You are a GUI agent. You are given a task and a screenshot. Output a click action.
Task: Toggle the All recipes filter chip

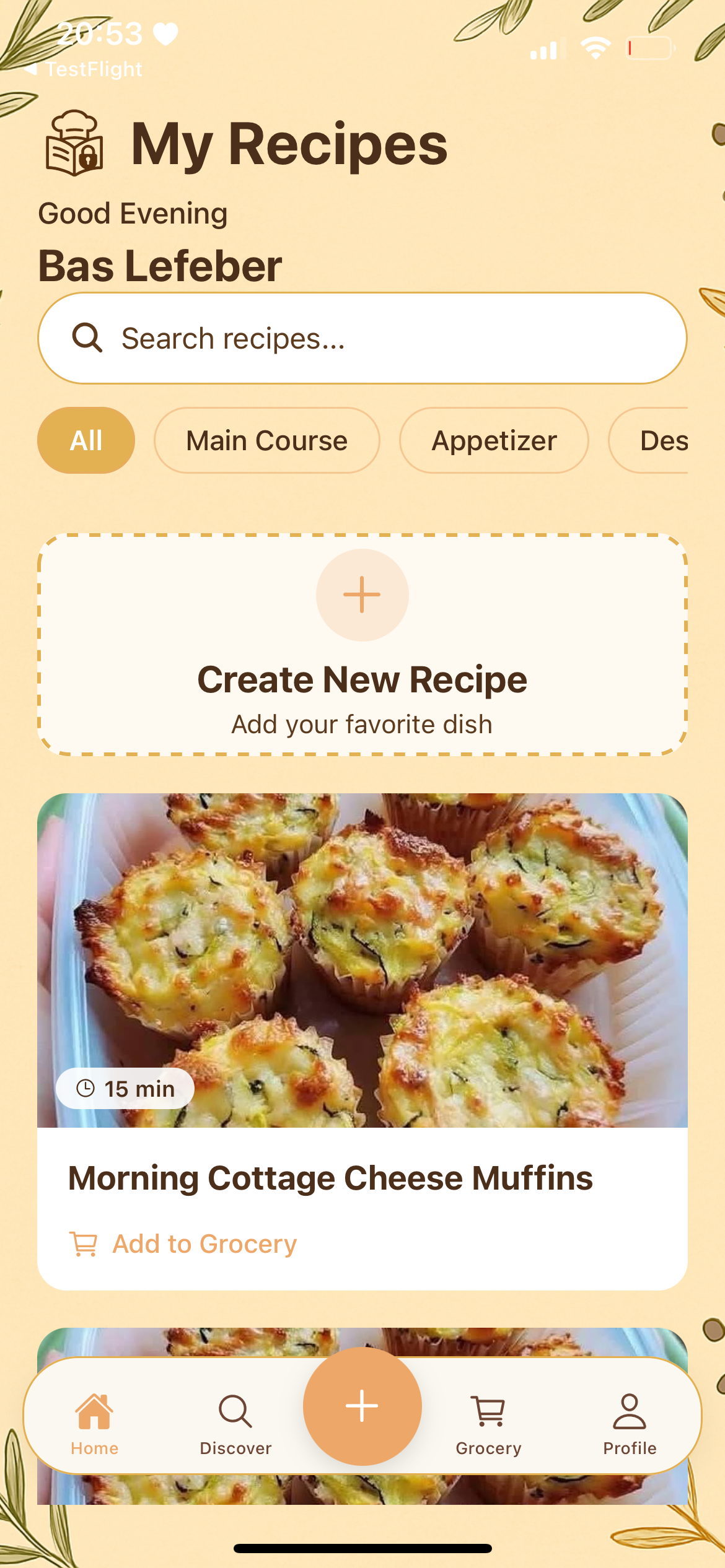[x=86, y=440]
